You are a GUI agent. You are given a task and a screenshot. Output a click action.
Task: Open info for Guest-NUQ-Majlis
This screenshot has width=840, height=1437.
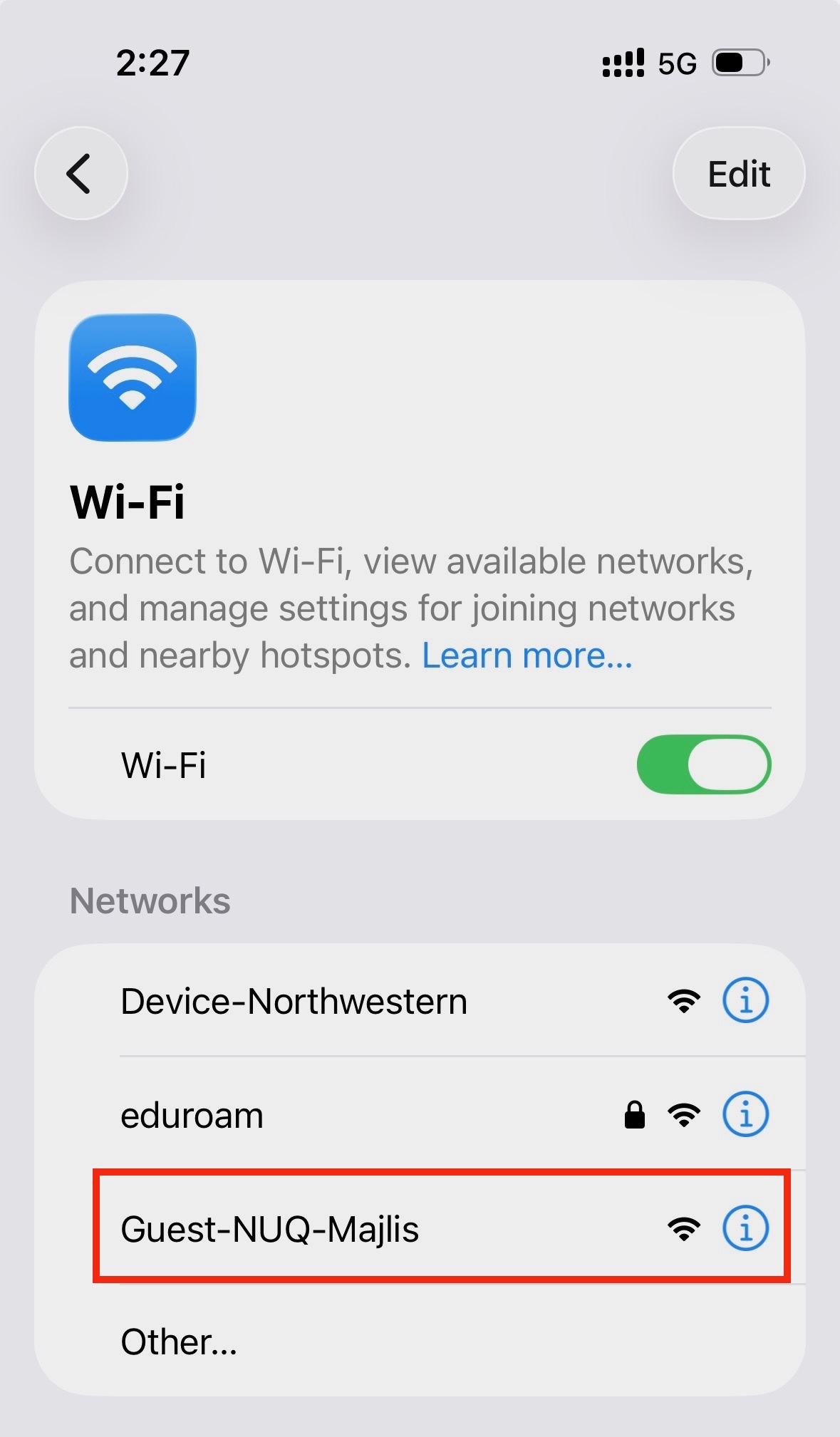745,1228
